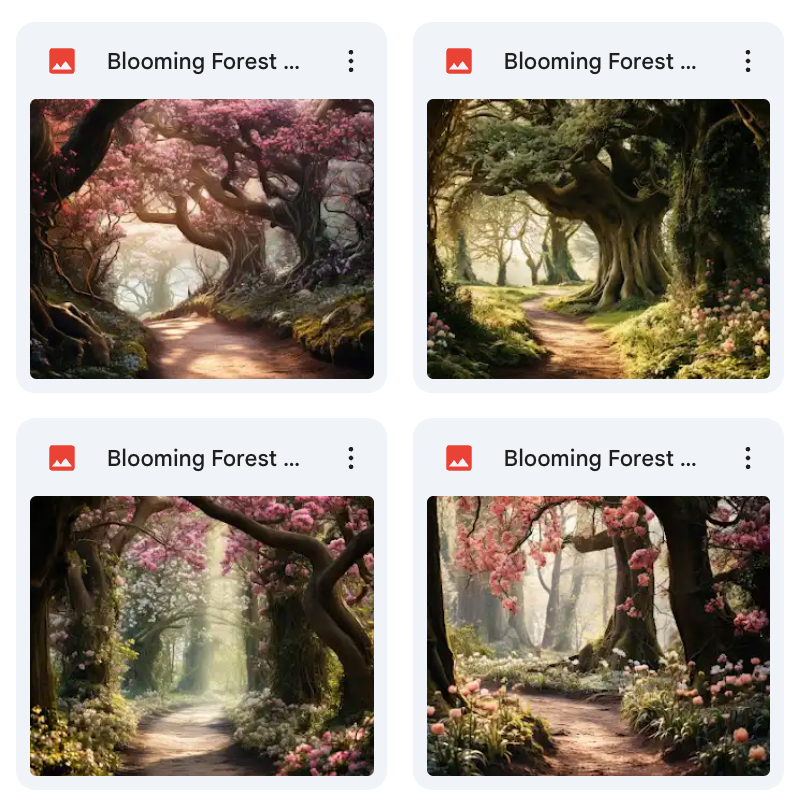798x800 pixels.
Task: Open the Blooming Forest image with the big green oak
Action: 598,239
